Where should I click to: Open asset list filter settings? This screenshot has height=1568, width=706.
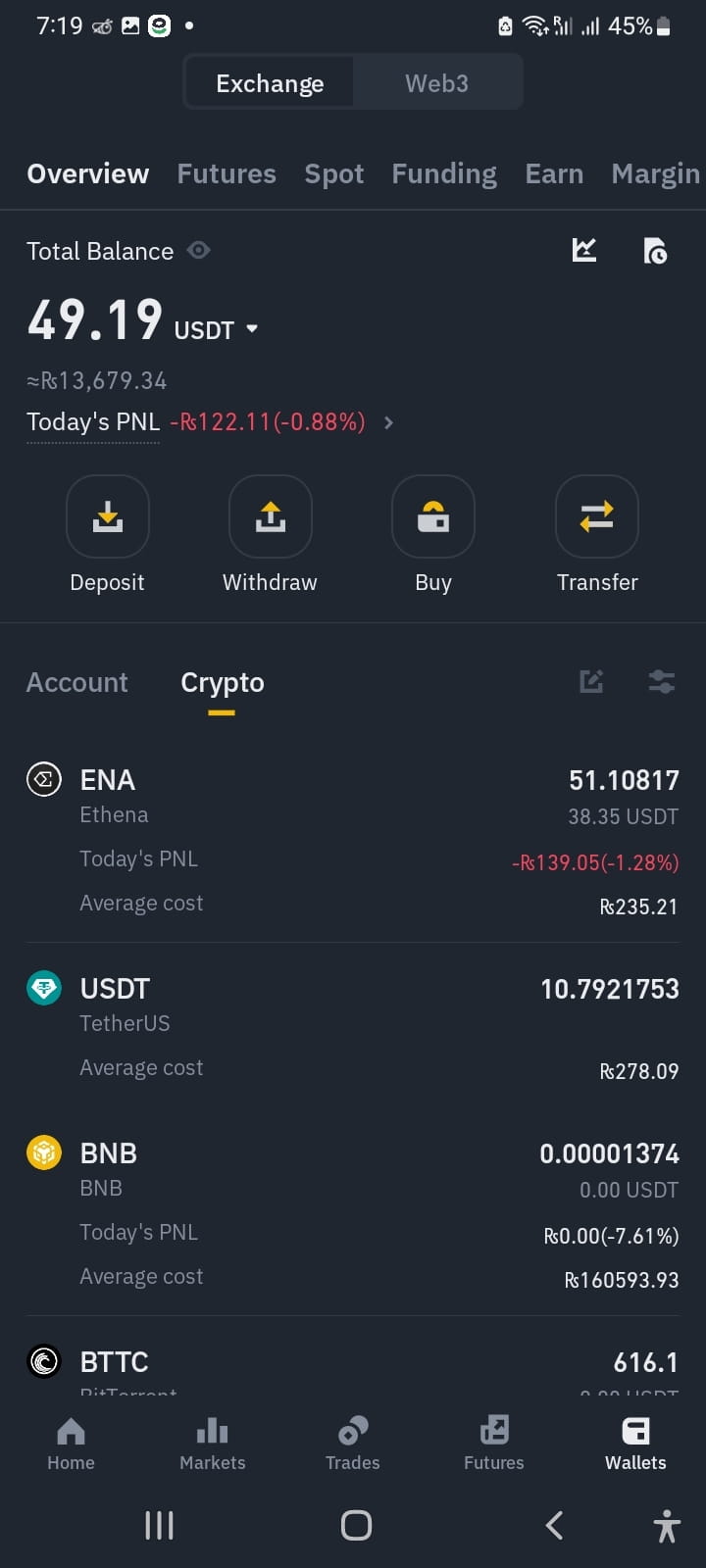[662, 681]
